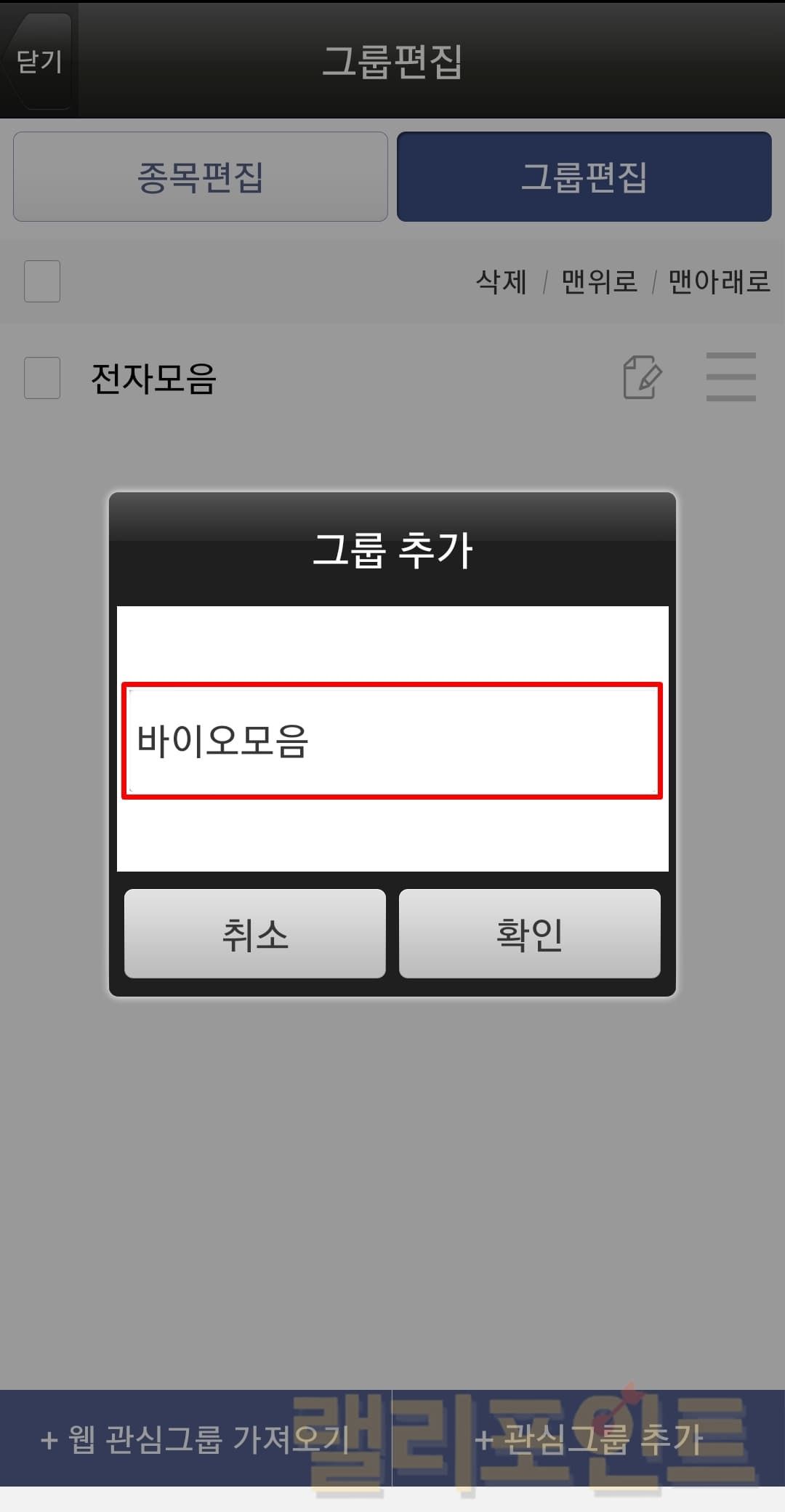785x1512 pixels.
Task: Cancel the group add dialog with 취소
Action: pos(255,934)
